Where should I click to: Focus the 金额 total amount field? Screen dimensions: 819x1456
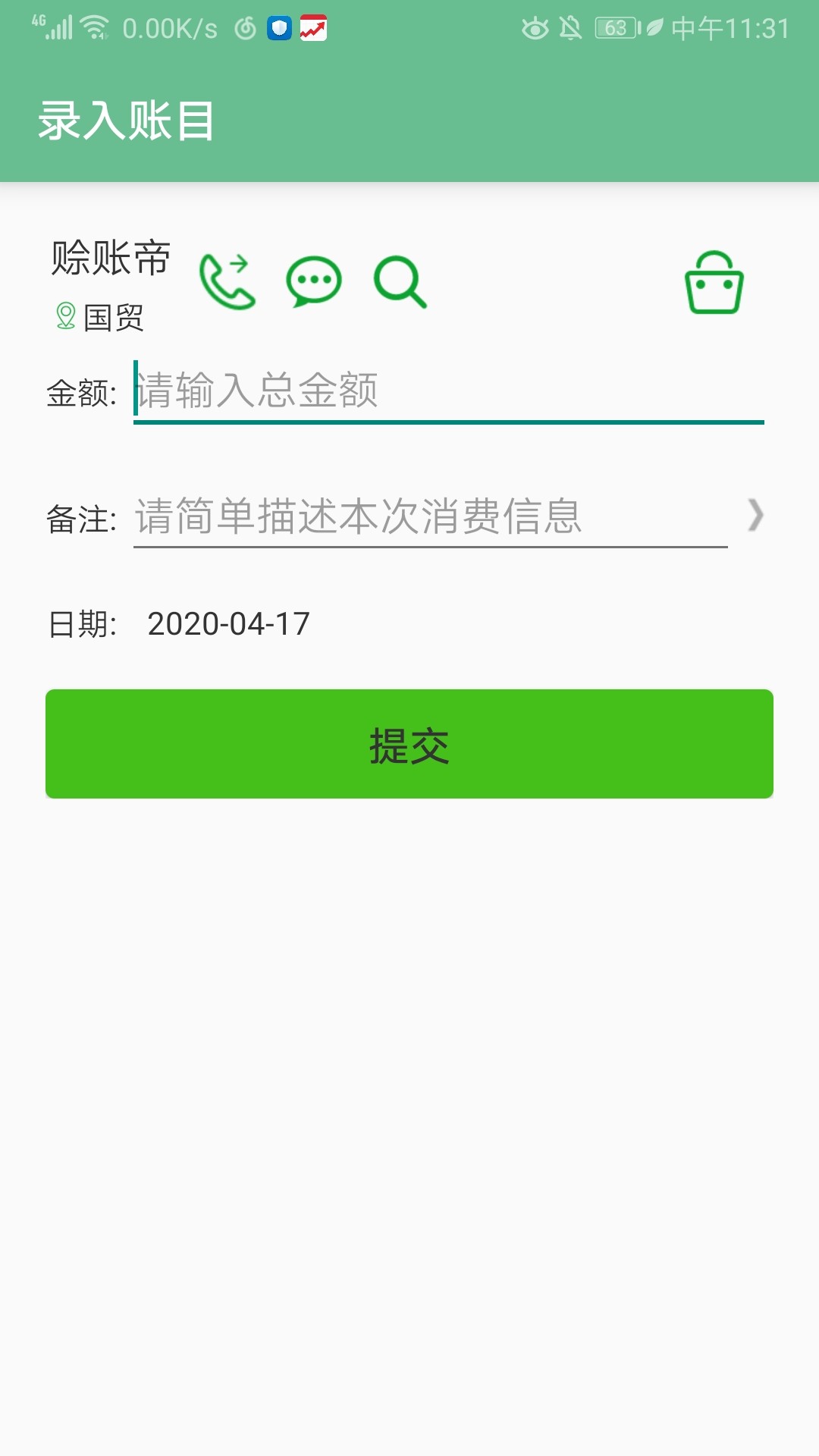[x=449, y=391]
